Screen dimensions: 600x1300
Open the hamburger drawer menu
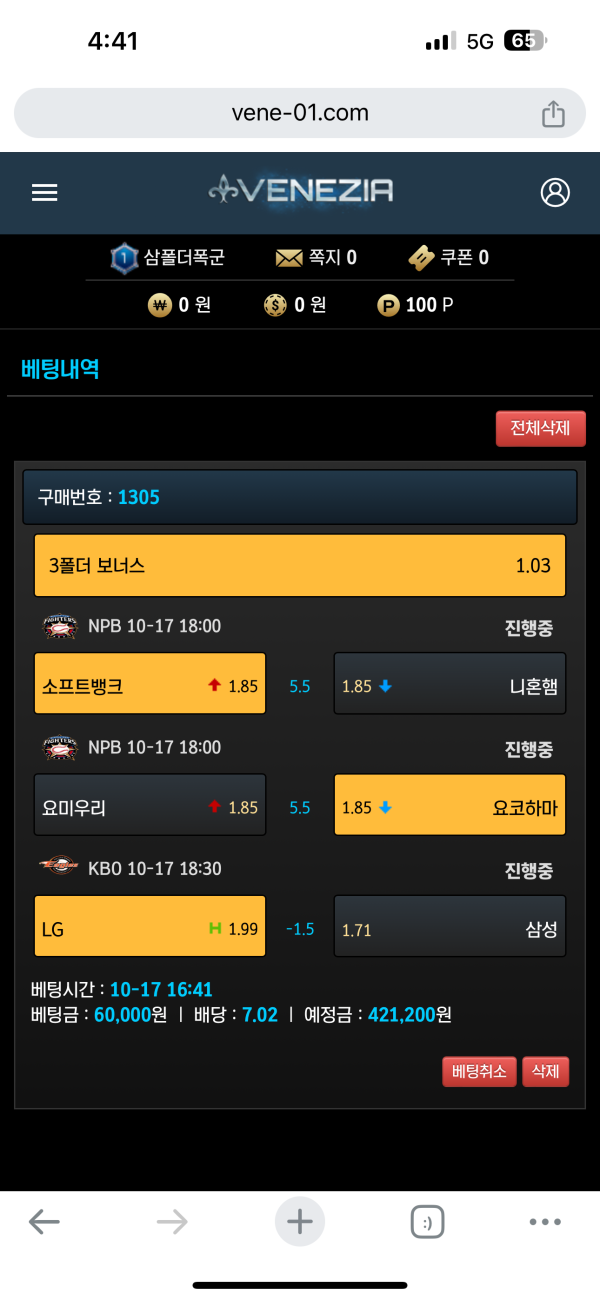[44, 193]
